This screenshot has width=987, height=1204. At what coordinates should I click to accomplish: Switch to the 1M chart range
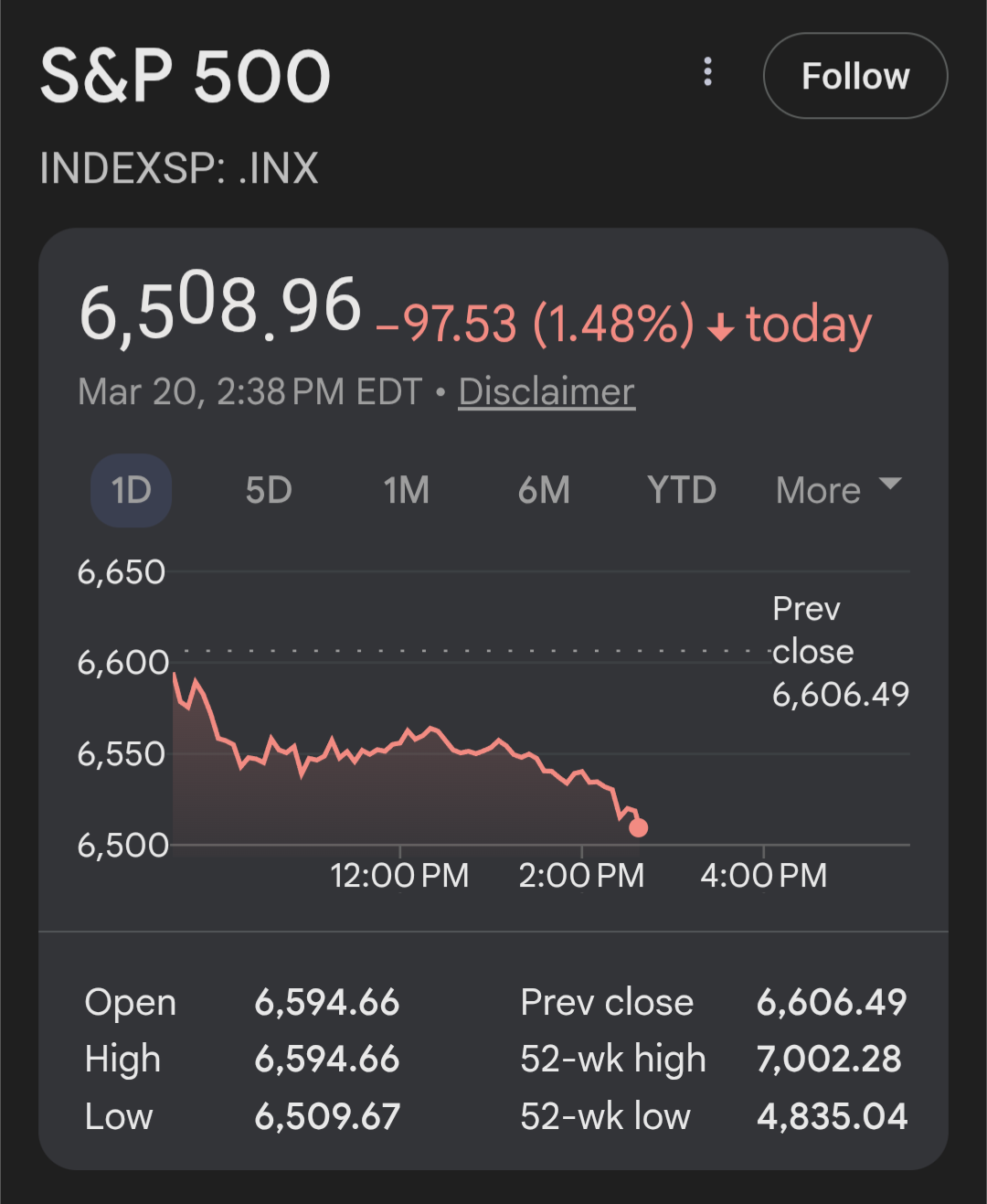(407, 491)
